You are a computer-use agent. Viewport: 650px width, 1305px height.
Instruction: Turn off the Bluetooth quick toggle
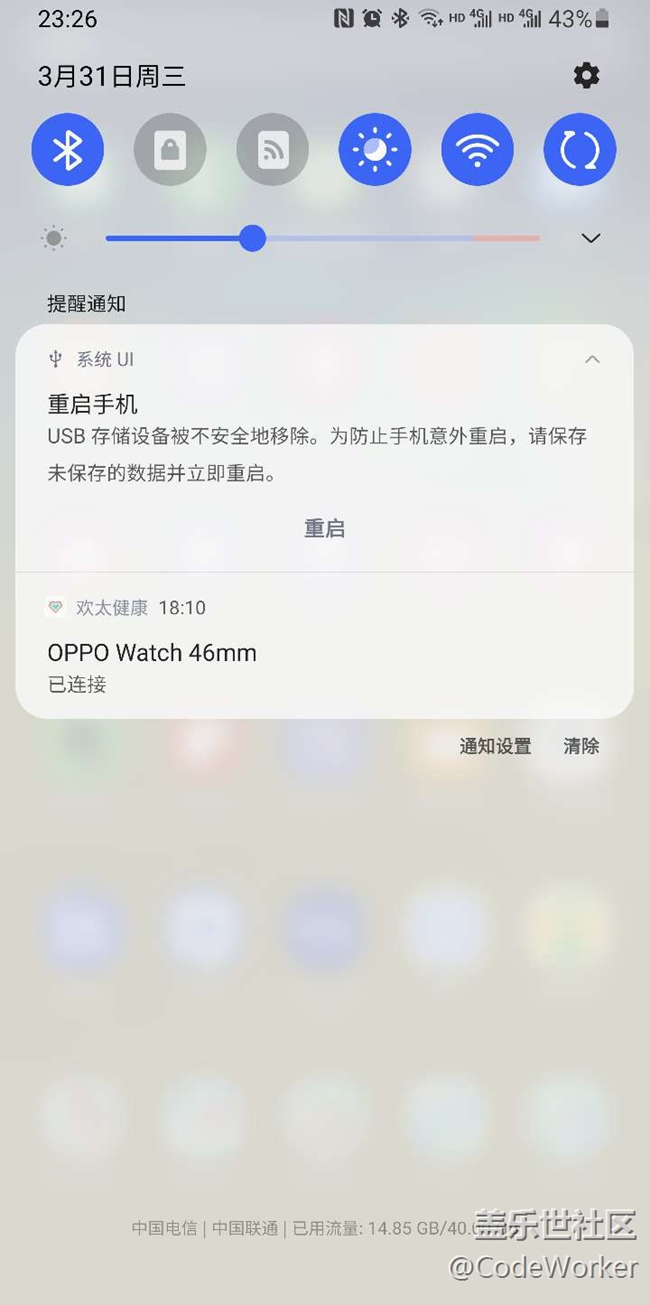(68, 150)
